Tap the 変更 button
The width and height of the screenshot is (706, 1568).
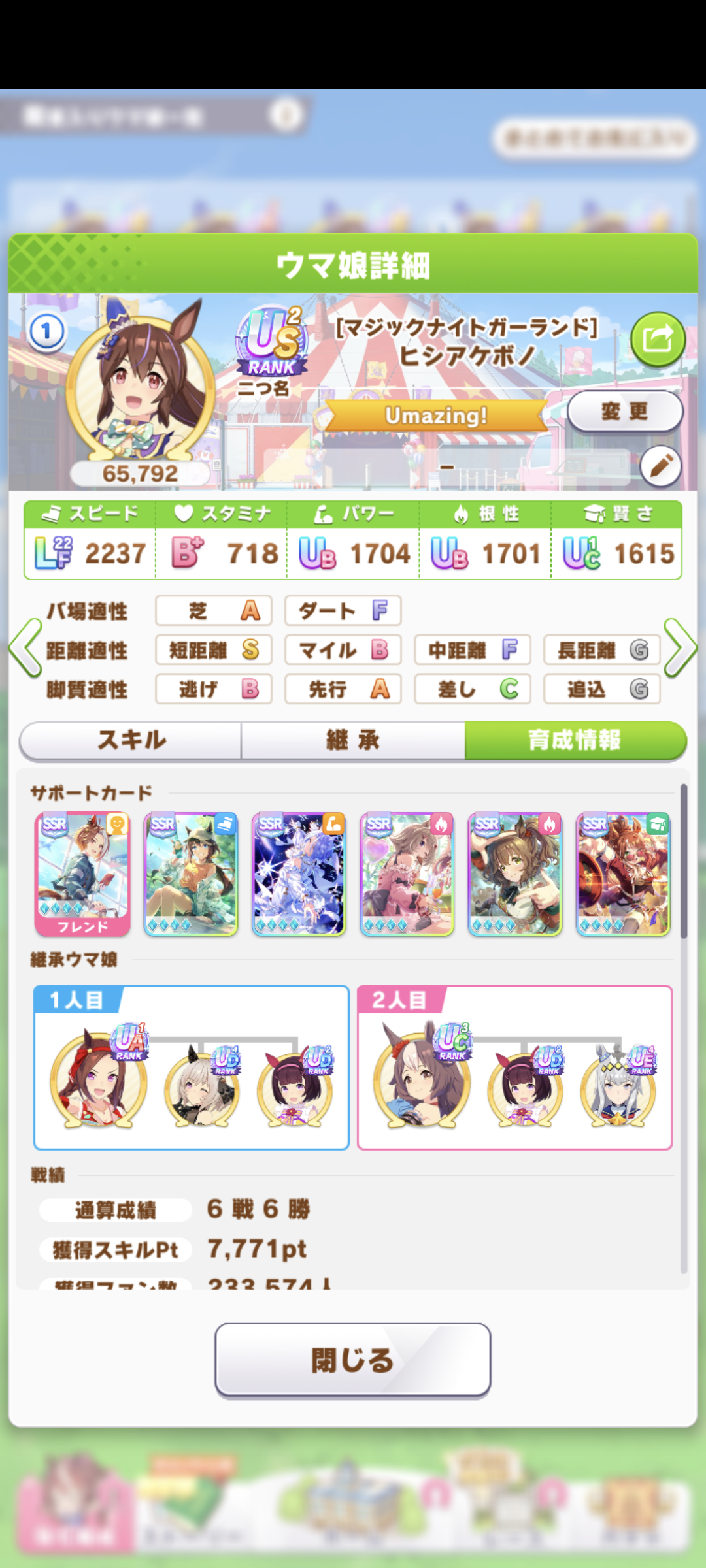625,411
